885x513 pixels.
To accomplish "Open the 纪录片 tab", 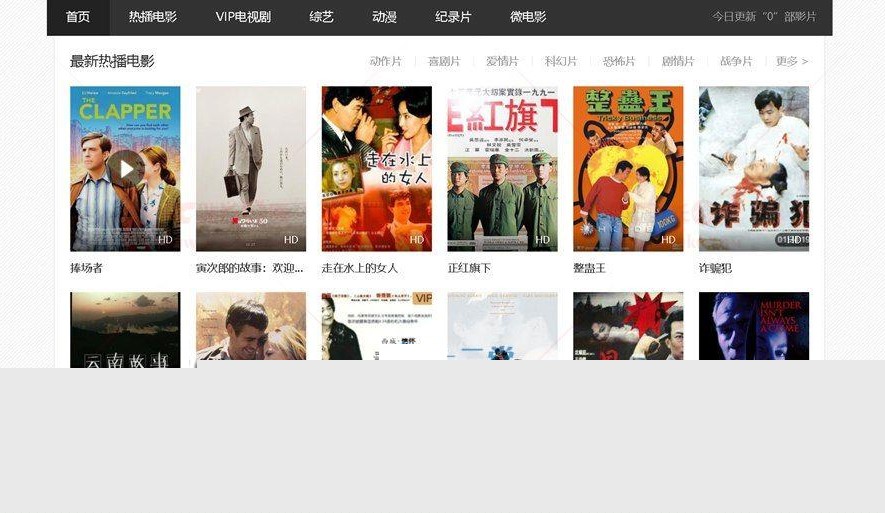I will point(453,17).
